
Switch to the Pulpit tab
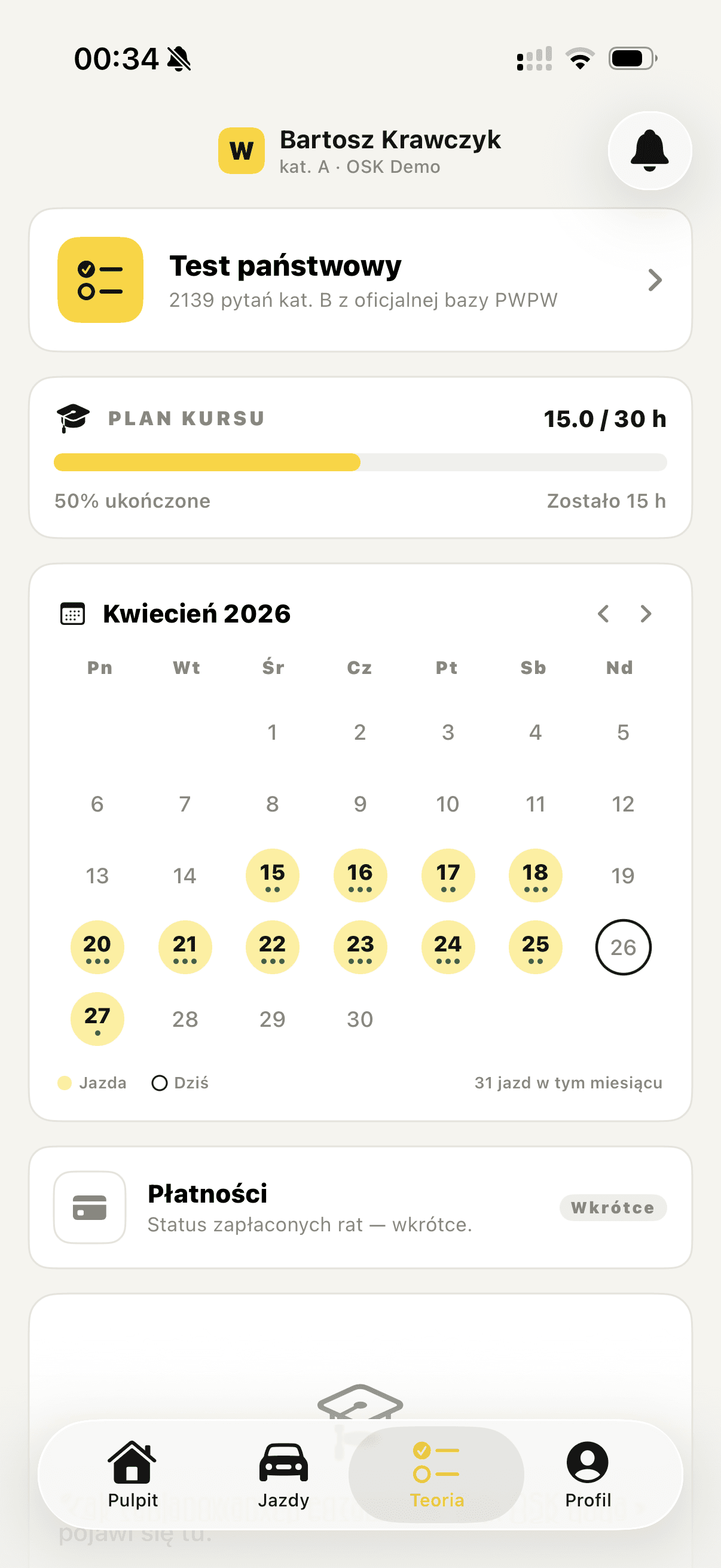pyautogui.click(x=133, y=1474)
